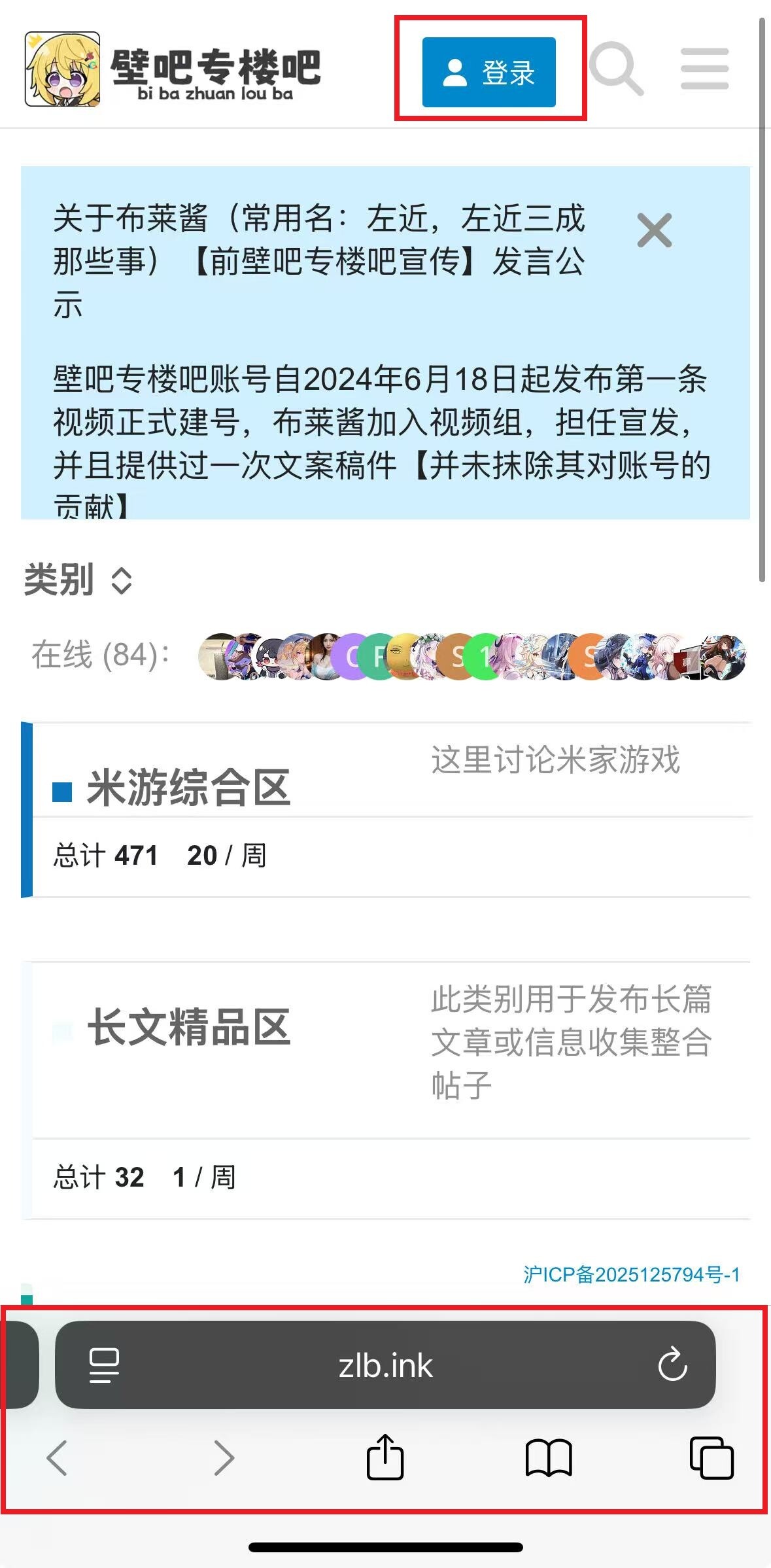Image resolution: width=771 pixels, height=1568 pixels.
Task: Show all open tabs
Action: [711, 1457]
